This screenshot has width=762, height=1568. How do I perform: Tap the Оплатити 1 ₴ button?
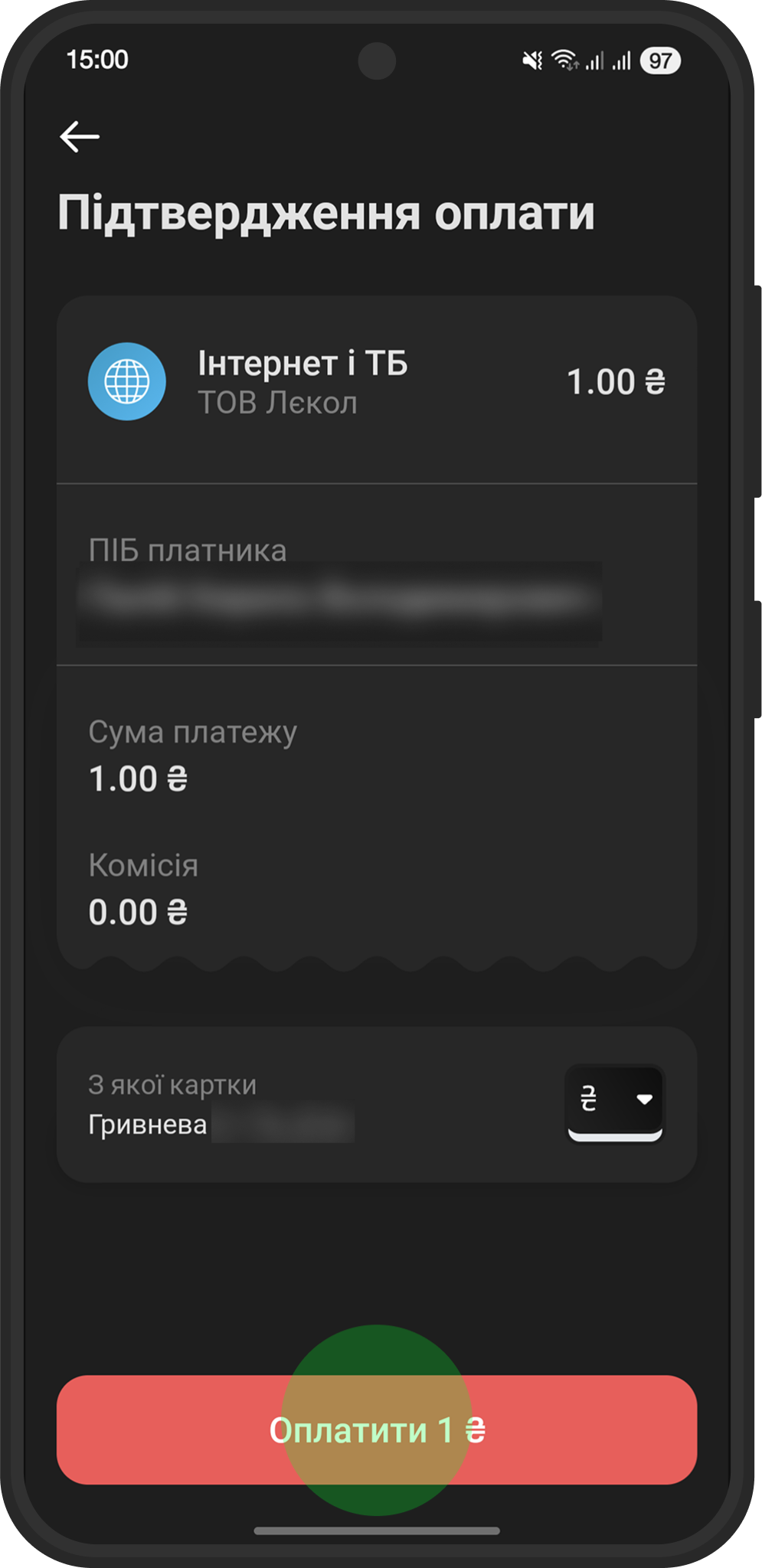point(377,1429)
